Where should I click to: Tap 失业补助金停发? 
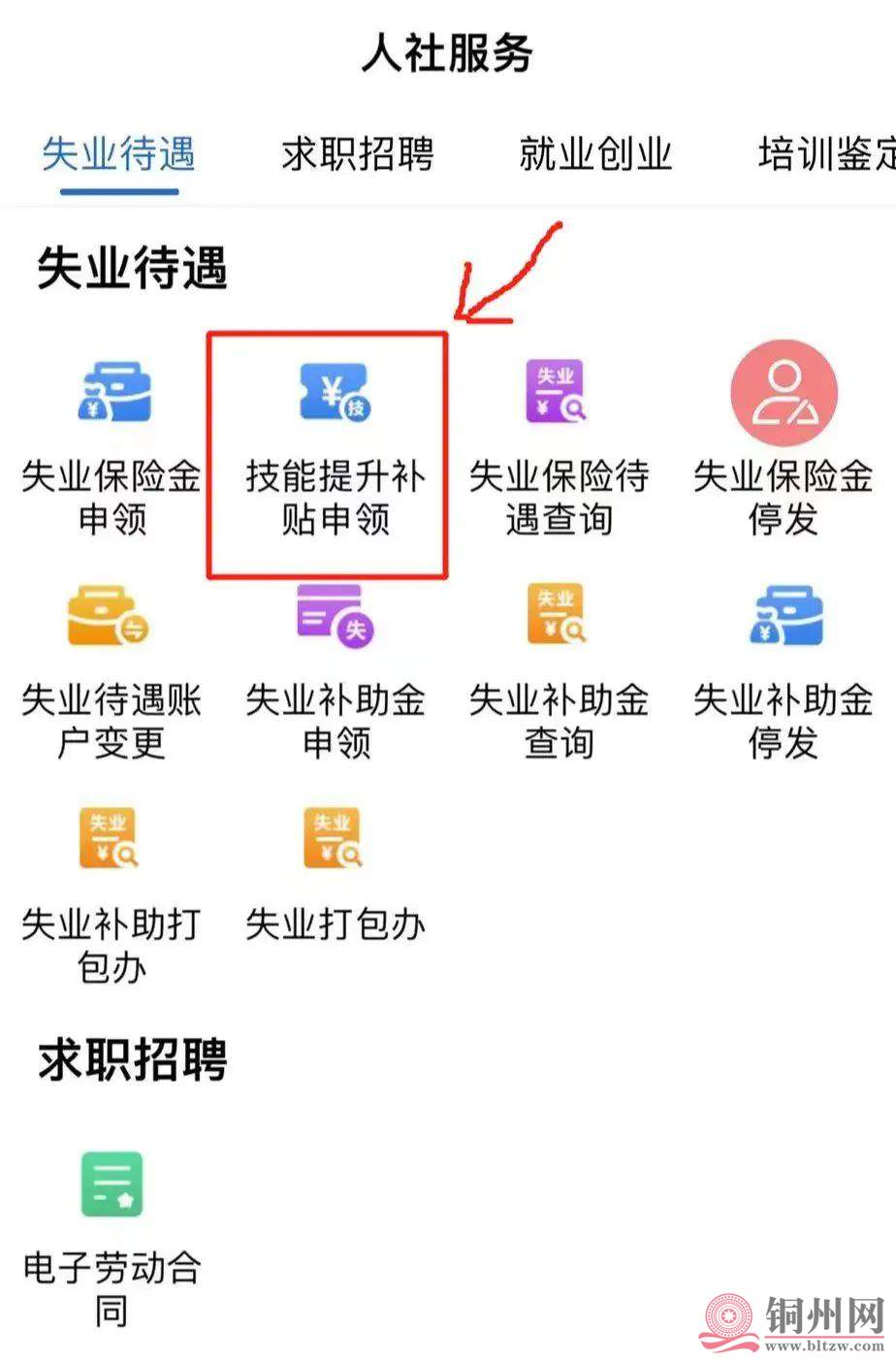(x=783, y=669)
